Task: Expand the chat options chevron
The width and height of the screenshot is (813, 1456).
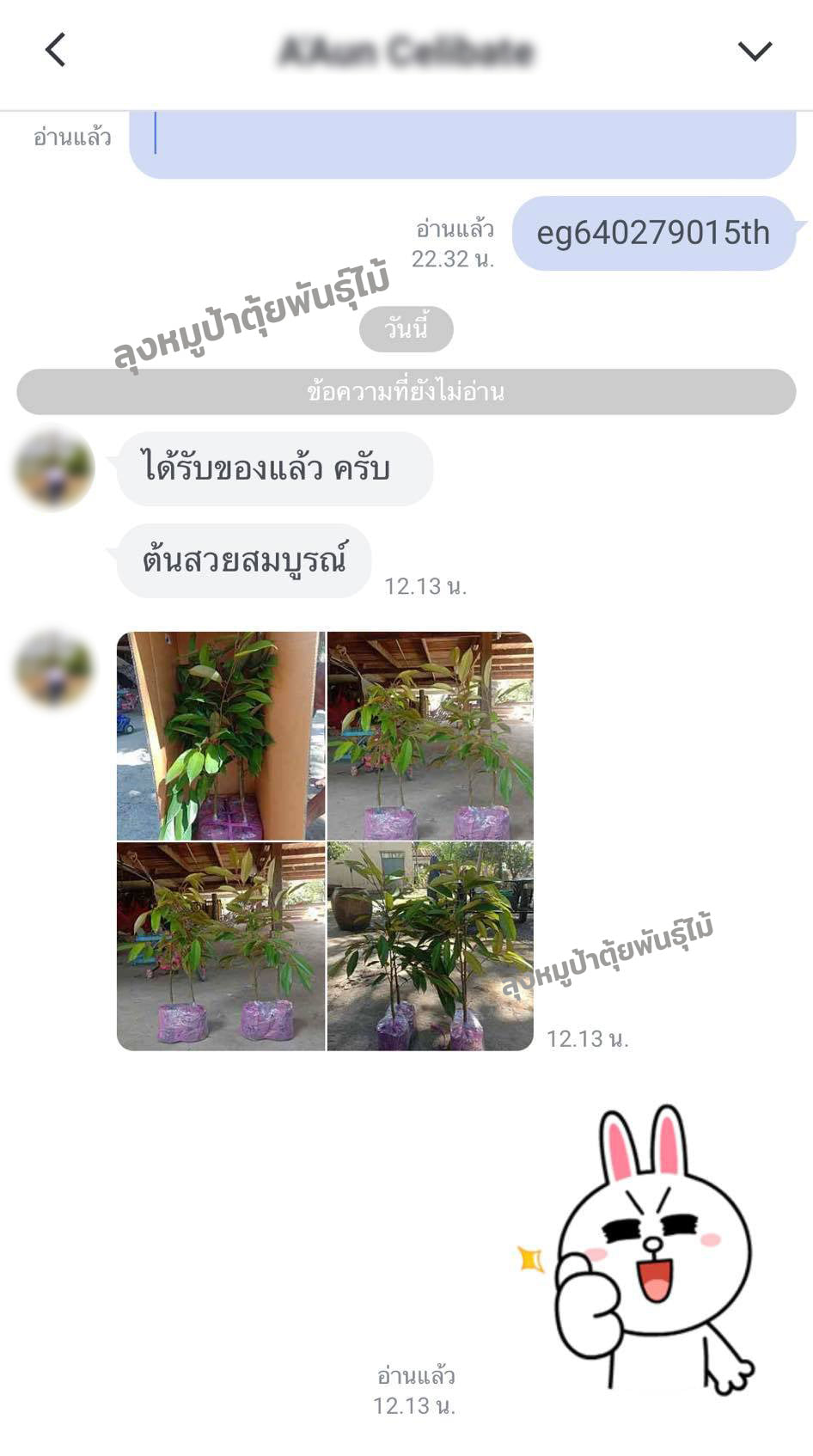Action: click(755, 51)
